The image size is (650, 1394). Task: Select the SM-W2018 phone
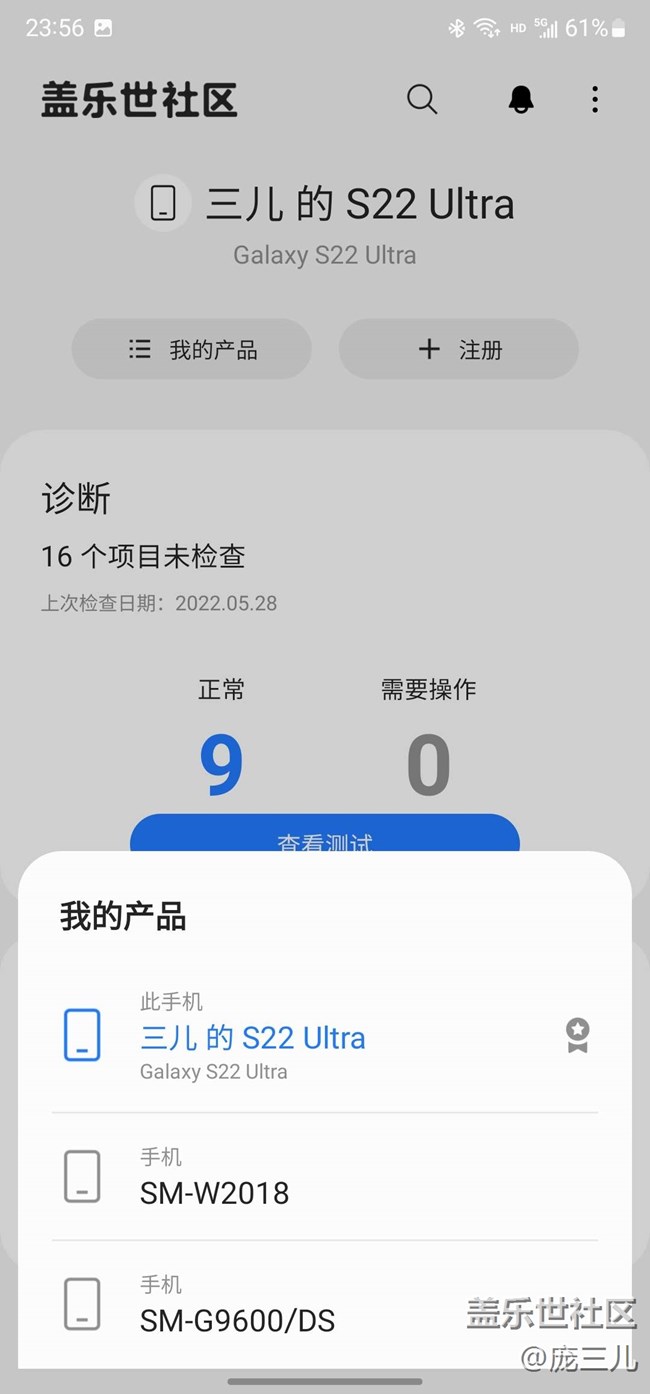[325, 1176]
